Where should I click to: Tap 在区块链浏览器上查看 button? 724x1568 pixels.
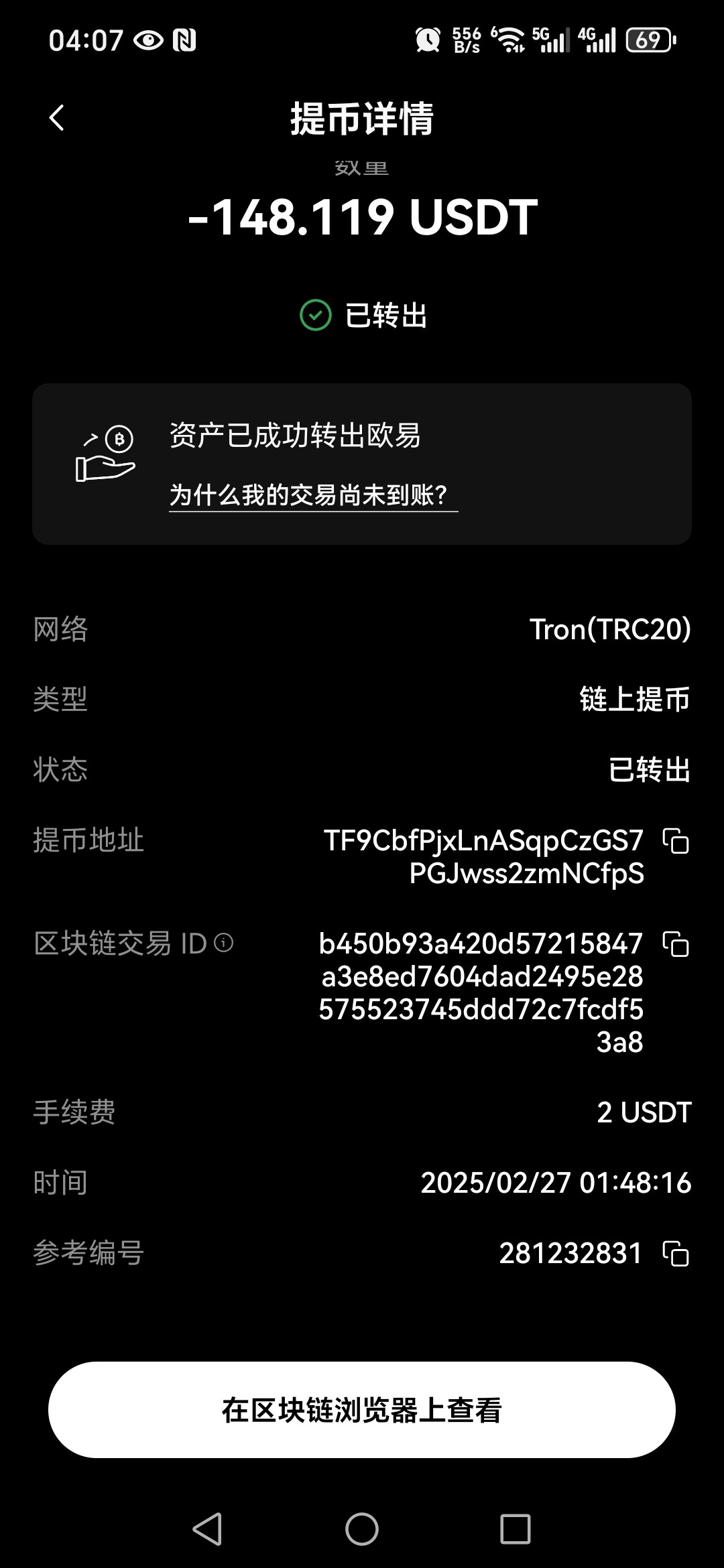(x=362, y=1410)
